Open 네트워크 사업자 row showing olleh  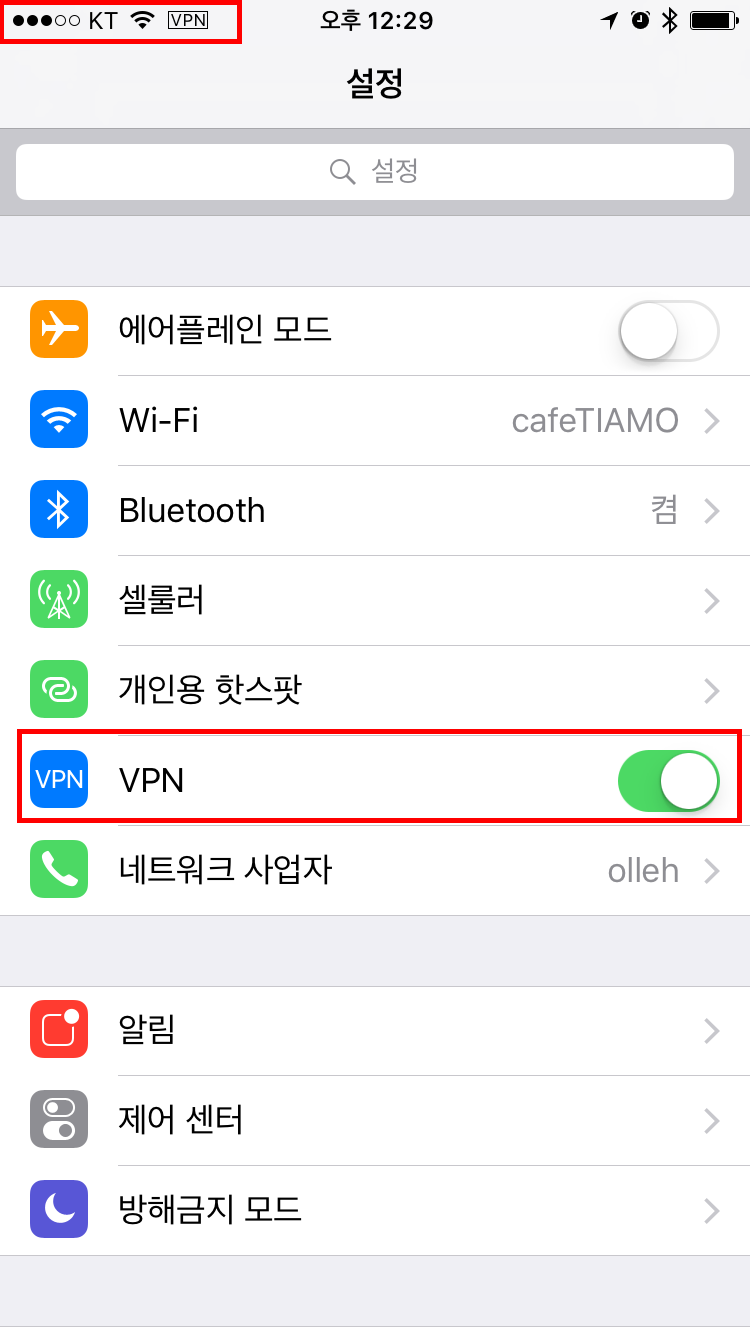(375, 870)
